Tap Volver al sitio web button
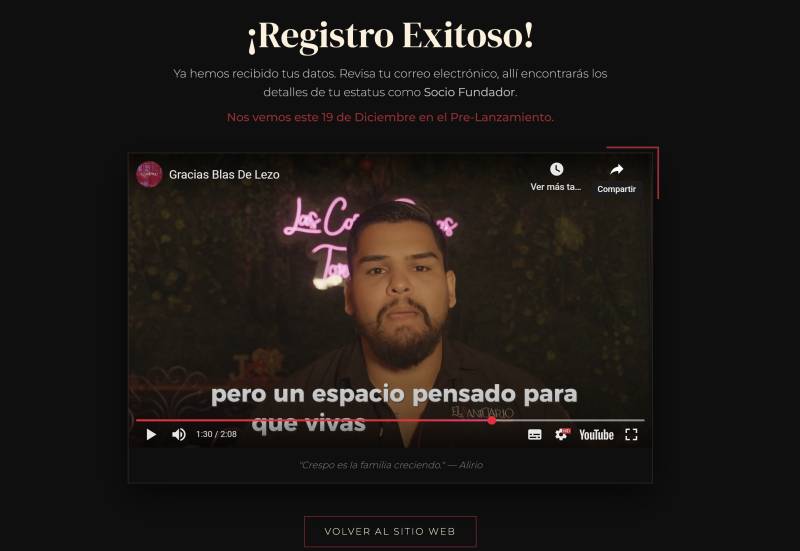800x551 pixels. point(390,531)
